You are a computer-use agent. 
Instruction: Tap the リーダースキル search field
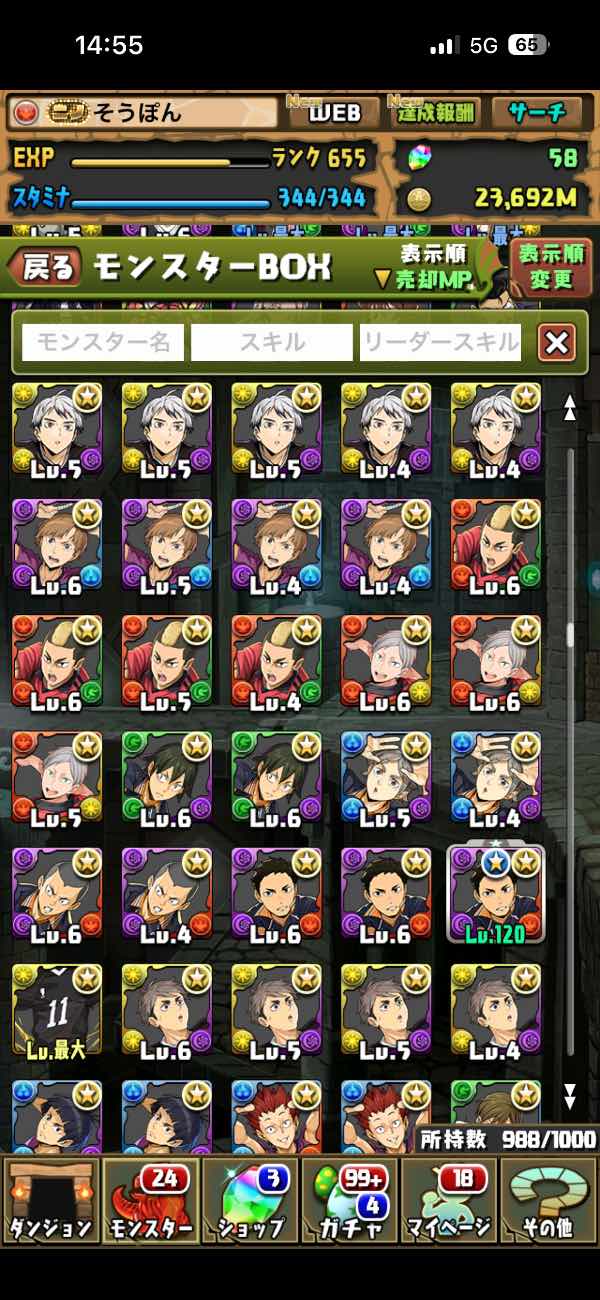(x=441, y=343)
